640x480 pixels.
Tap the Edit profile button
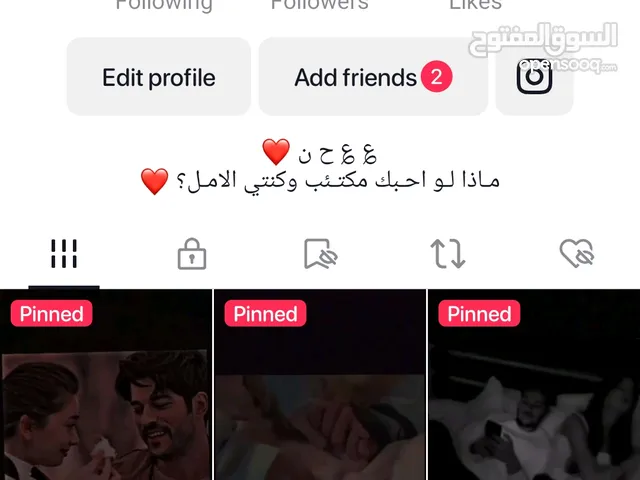(x=159, y=77)
